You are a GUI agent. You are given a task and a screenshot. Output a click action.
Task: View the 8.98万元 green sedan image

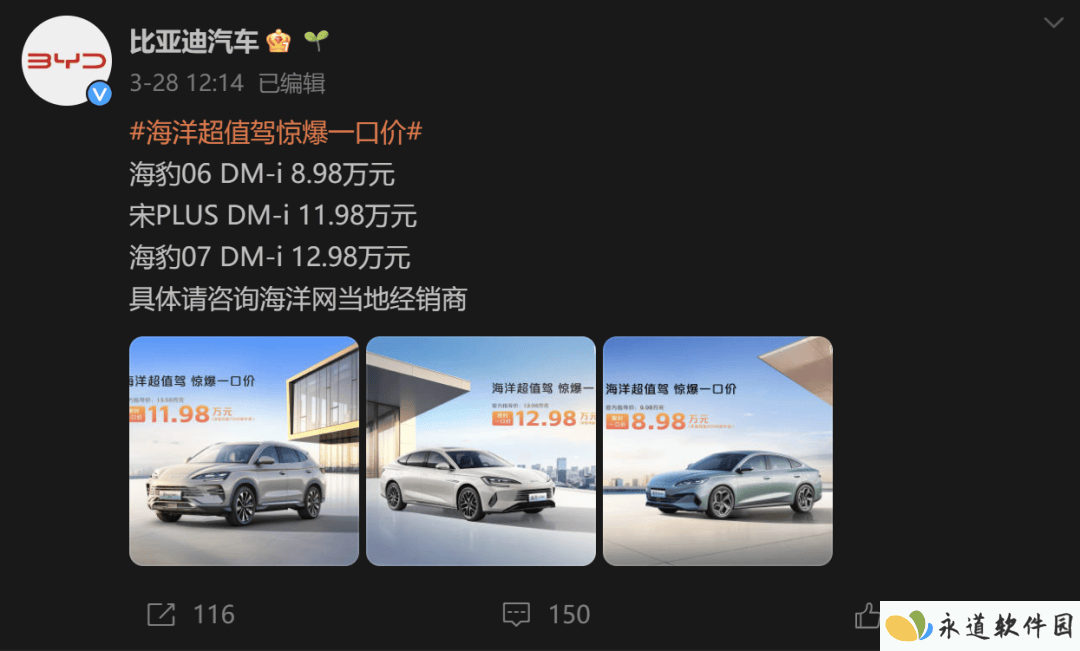click(717, 451)
